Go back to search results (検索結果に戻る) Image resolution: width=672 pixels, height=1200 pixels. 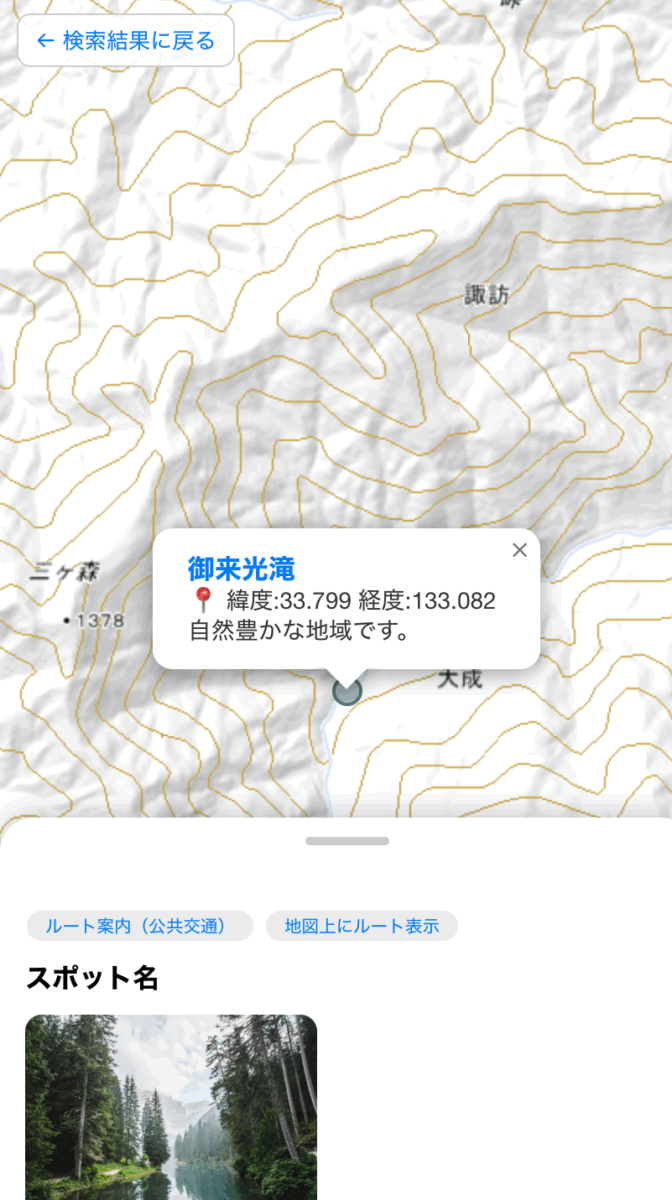point(126,41)
